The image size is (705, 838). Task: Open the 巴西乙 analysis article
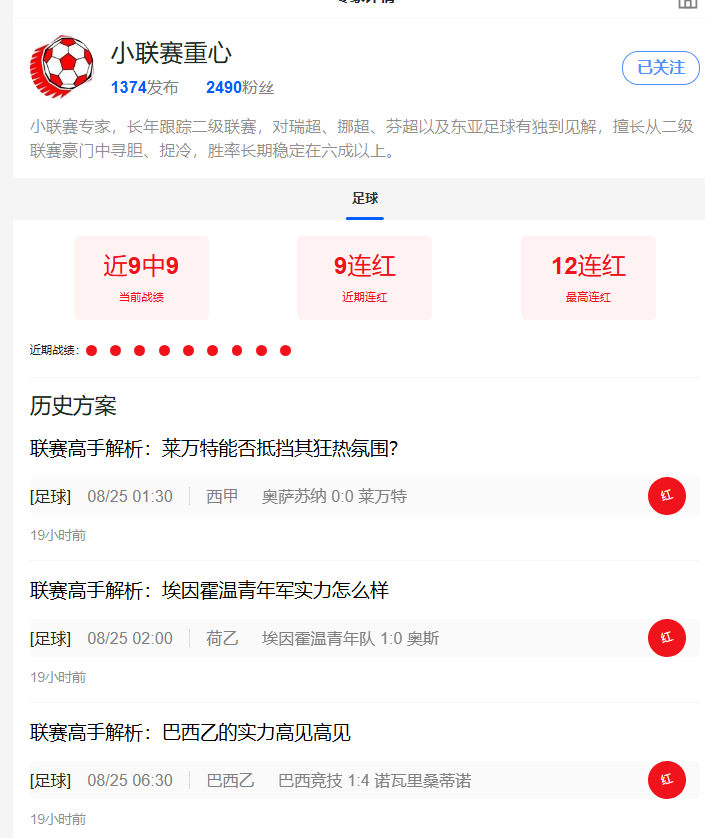tap(190, 733)
